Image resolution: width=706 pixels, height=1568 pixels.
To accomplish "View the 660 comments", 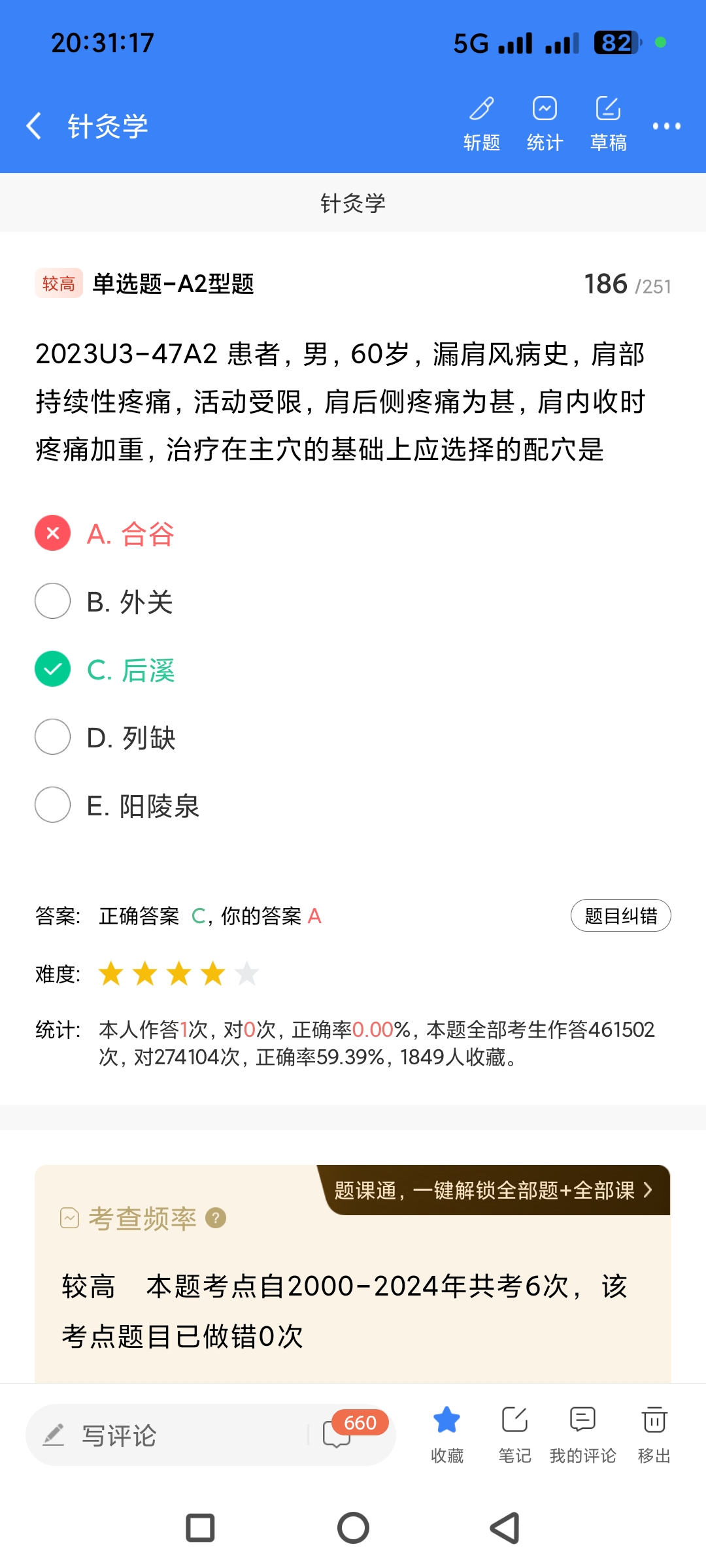I will 346,1433.
